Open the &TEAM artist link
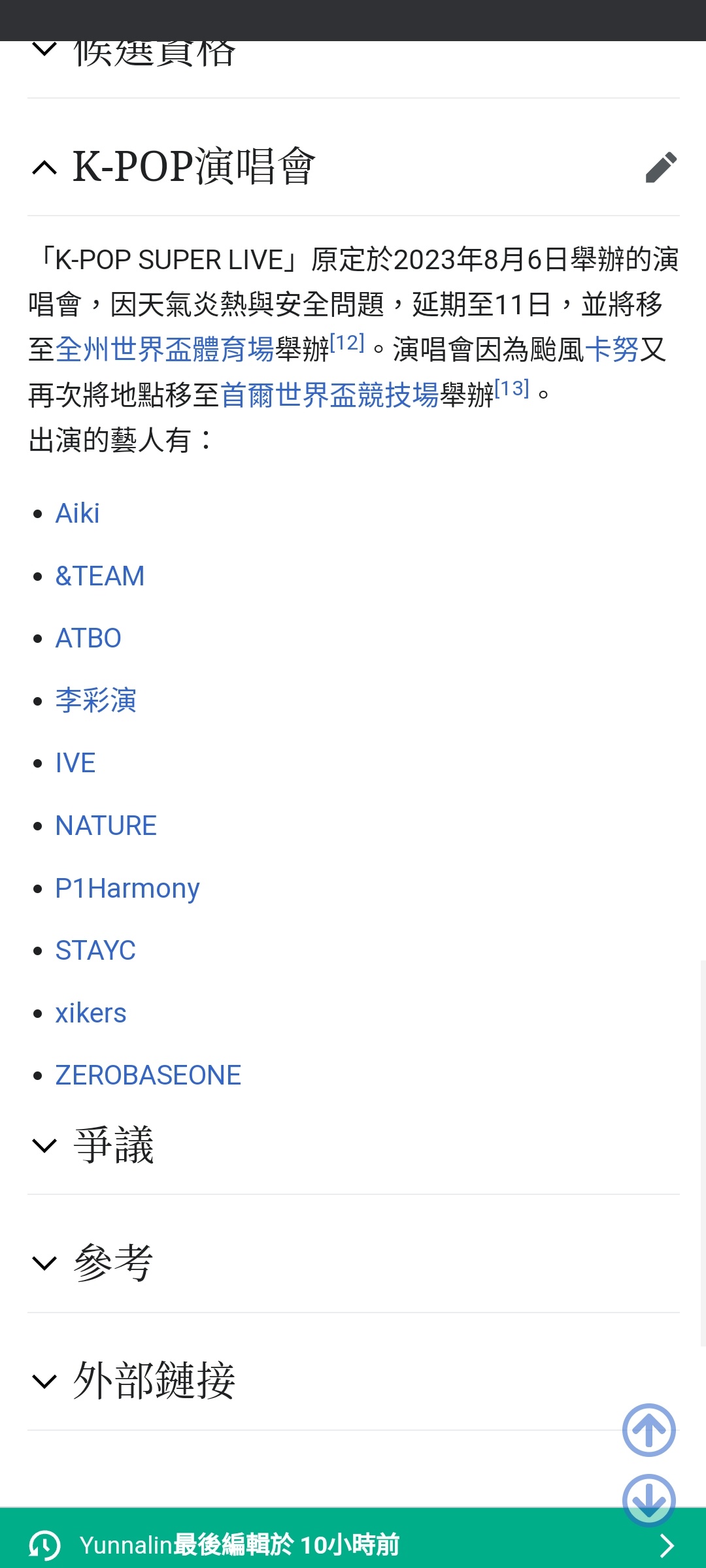Screen dimensions: 706x1568 point(100,576)
